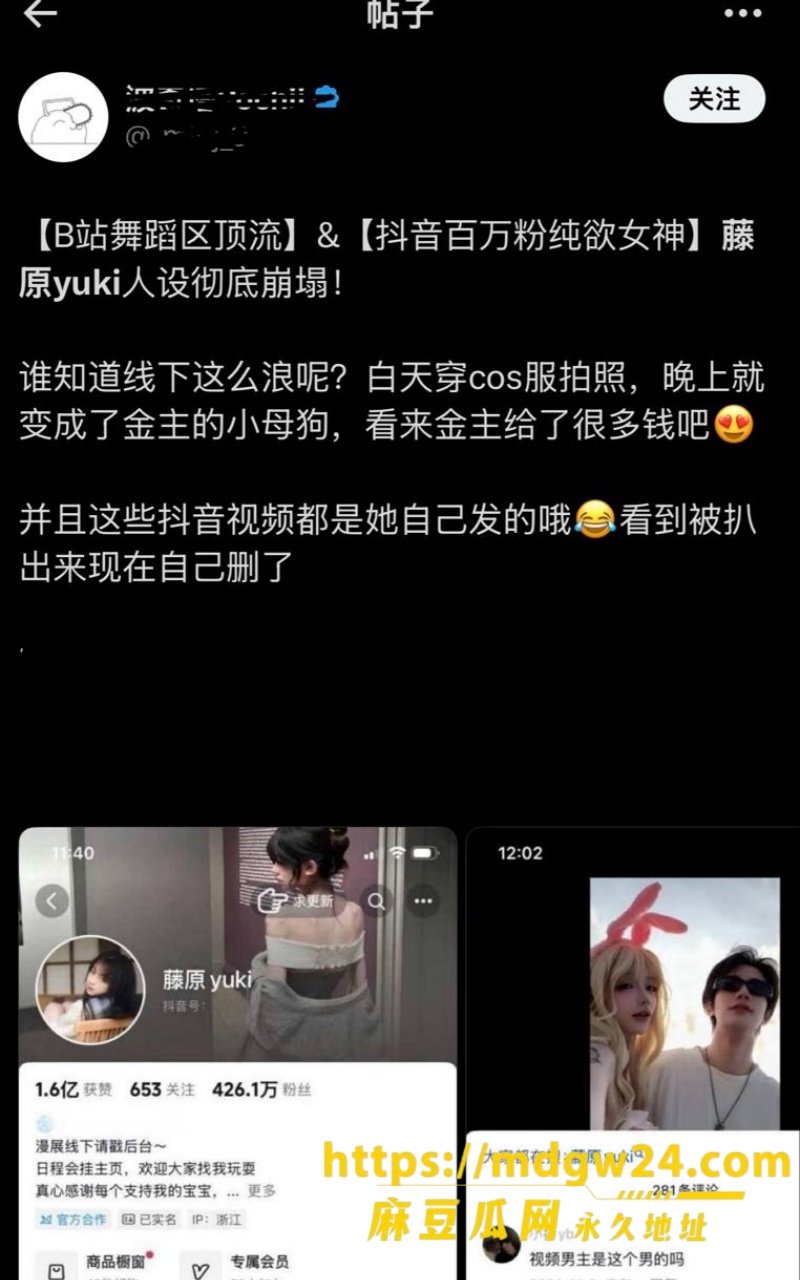The height and width of the screenshot is (1280, 800).
Task: Open the attached 藤原 yuki profile screenshot
Action: 238,1053
